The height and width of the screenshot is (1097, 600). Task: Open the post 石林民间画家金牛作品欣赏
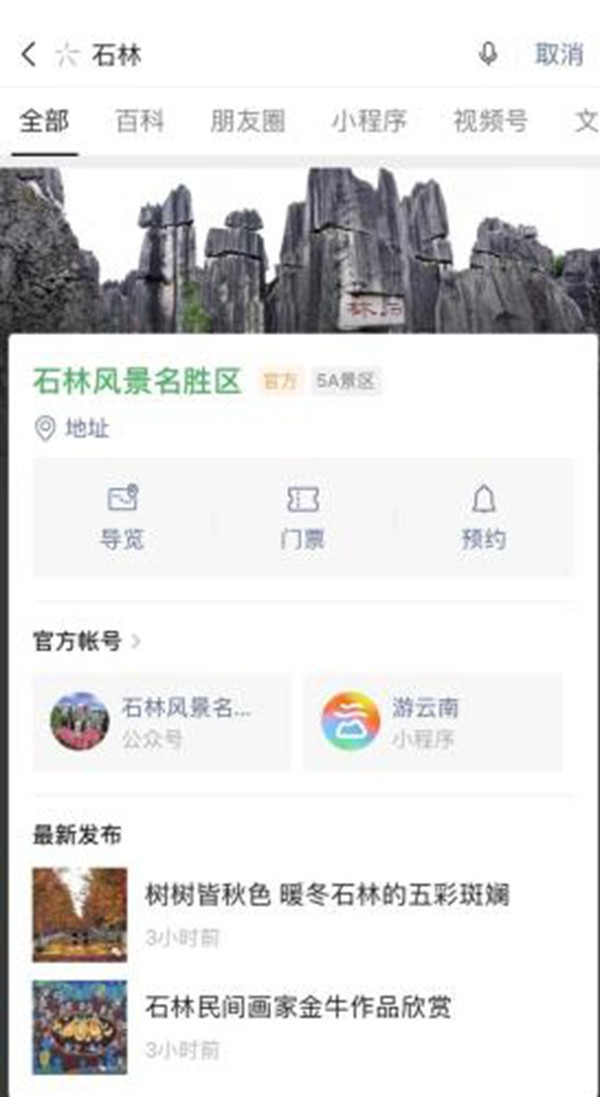[x=298, y=1006]
